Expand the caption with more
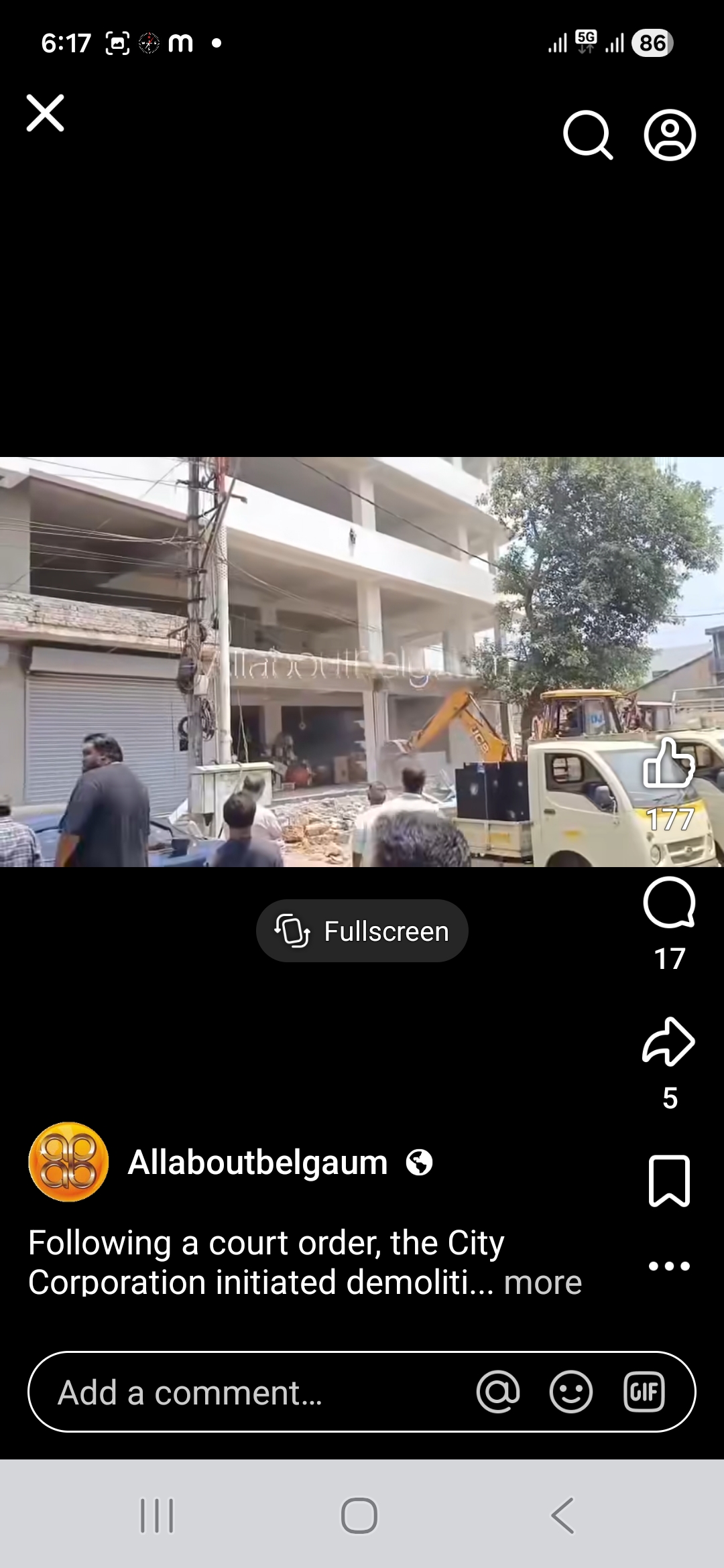 [x=542, y=1283]
